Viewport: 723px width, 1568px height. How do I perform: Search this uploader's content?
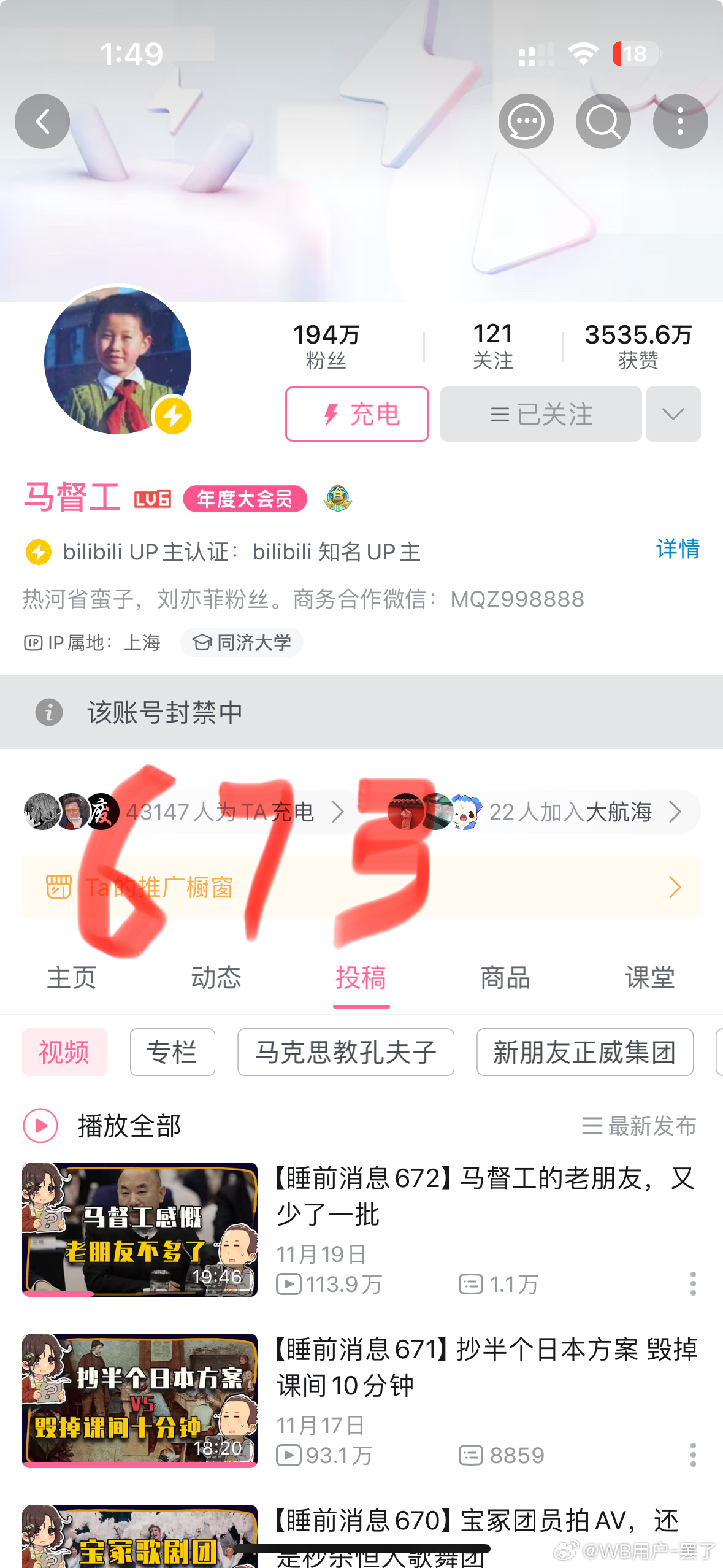(x=603, y=121)
